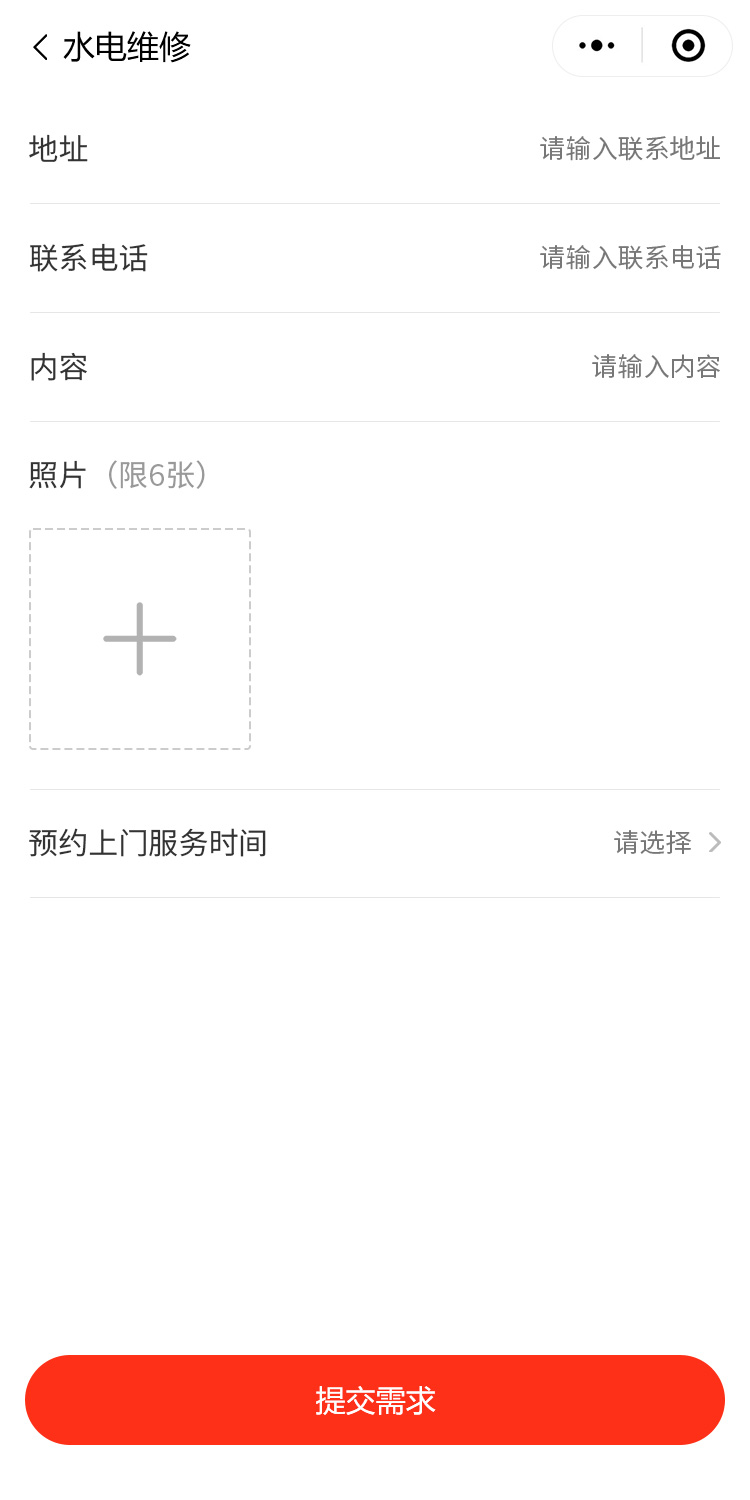This screenshot has height=1500, width=750.
Task: Open the mini program more options menu
Action: pos(597,46)
